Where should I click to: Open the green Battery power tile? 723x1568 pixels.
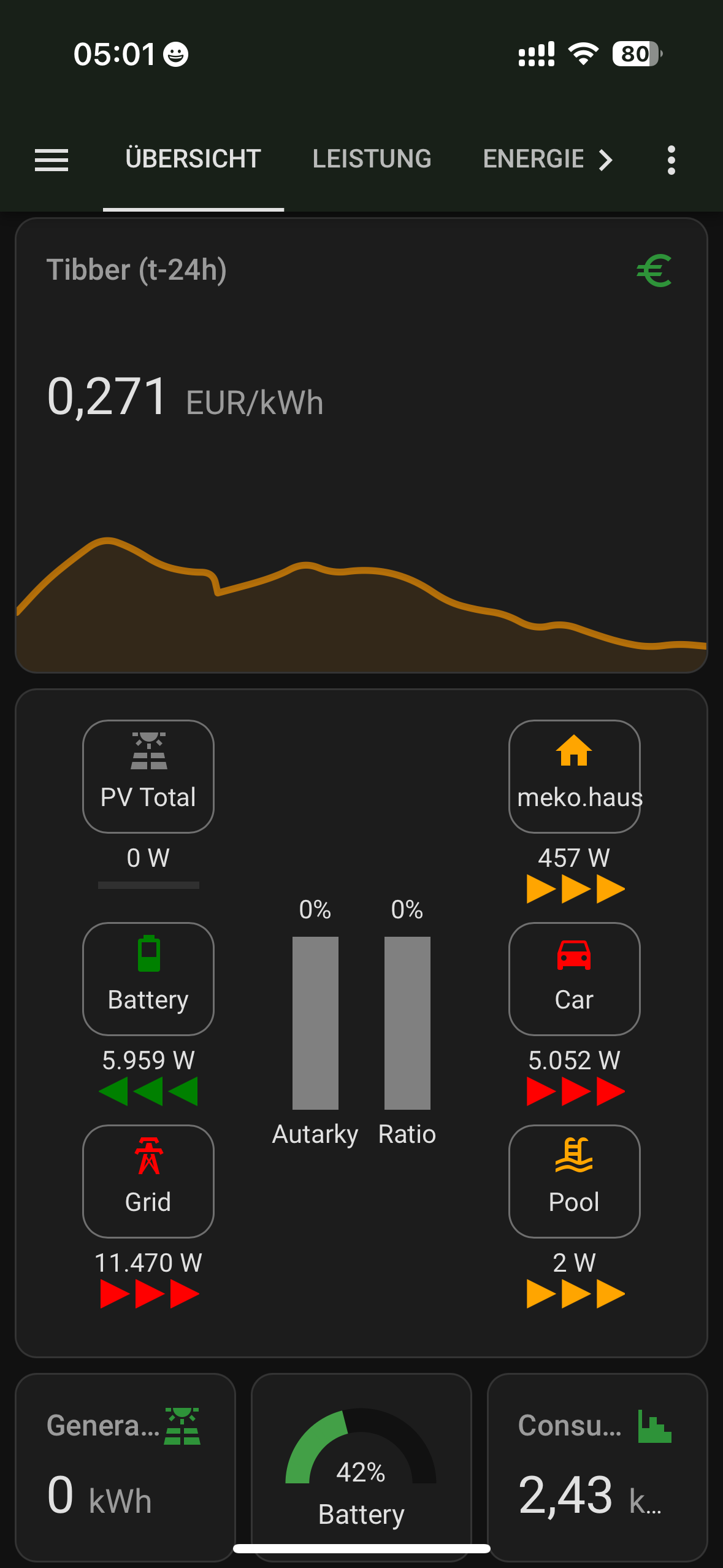[x=148, y=978]
